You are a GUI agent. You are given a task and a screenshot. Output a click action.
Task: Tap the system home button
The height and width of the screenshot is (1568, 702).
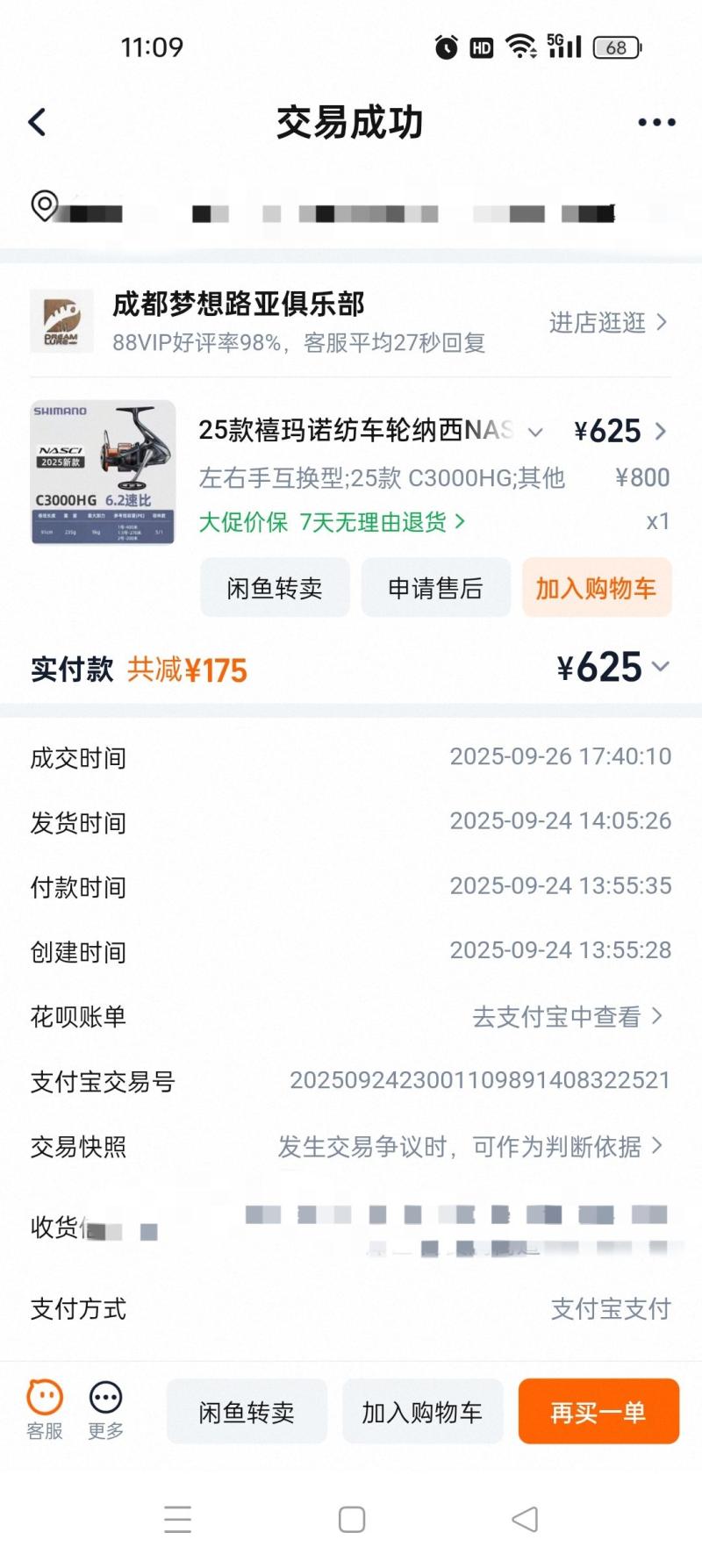coord(352,1520)
